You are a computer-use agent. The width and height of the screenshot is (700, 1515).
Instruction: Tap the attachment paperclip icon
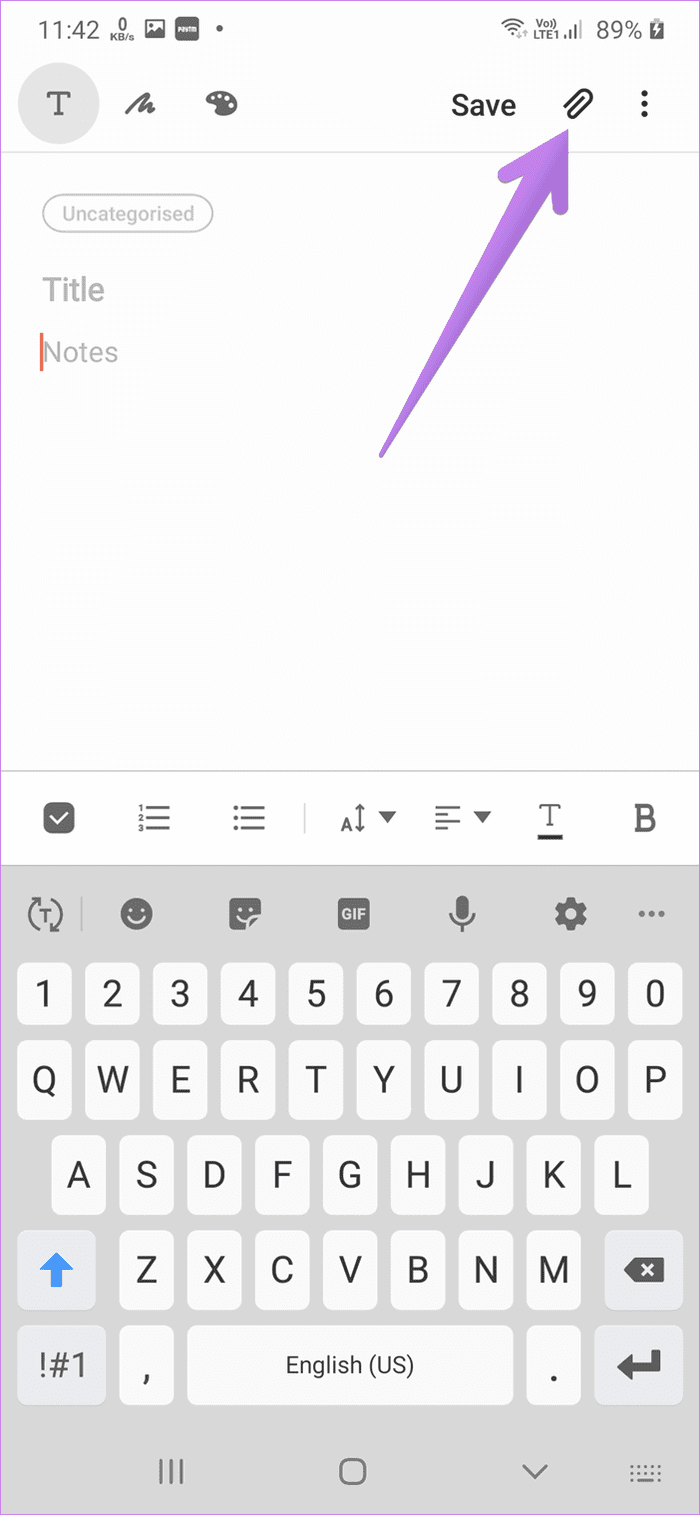(578, 103)
